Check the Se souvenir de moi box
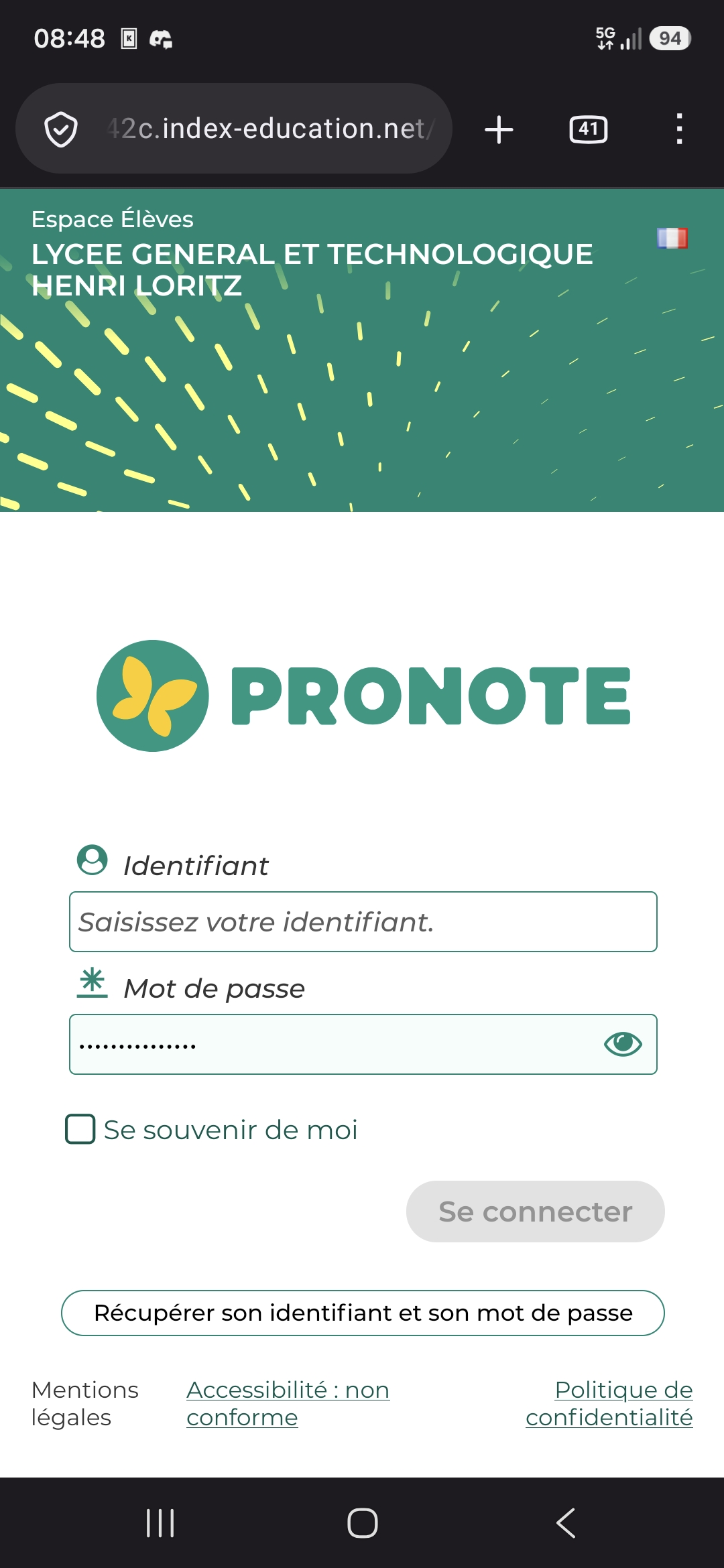Image resolution: width=724 pixels, height=1568 pixels. pyautogui.click(x=80, y=1129)
